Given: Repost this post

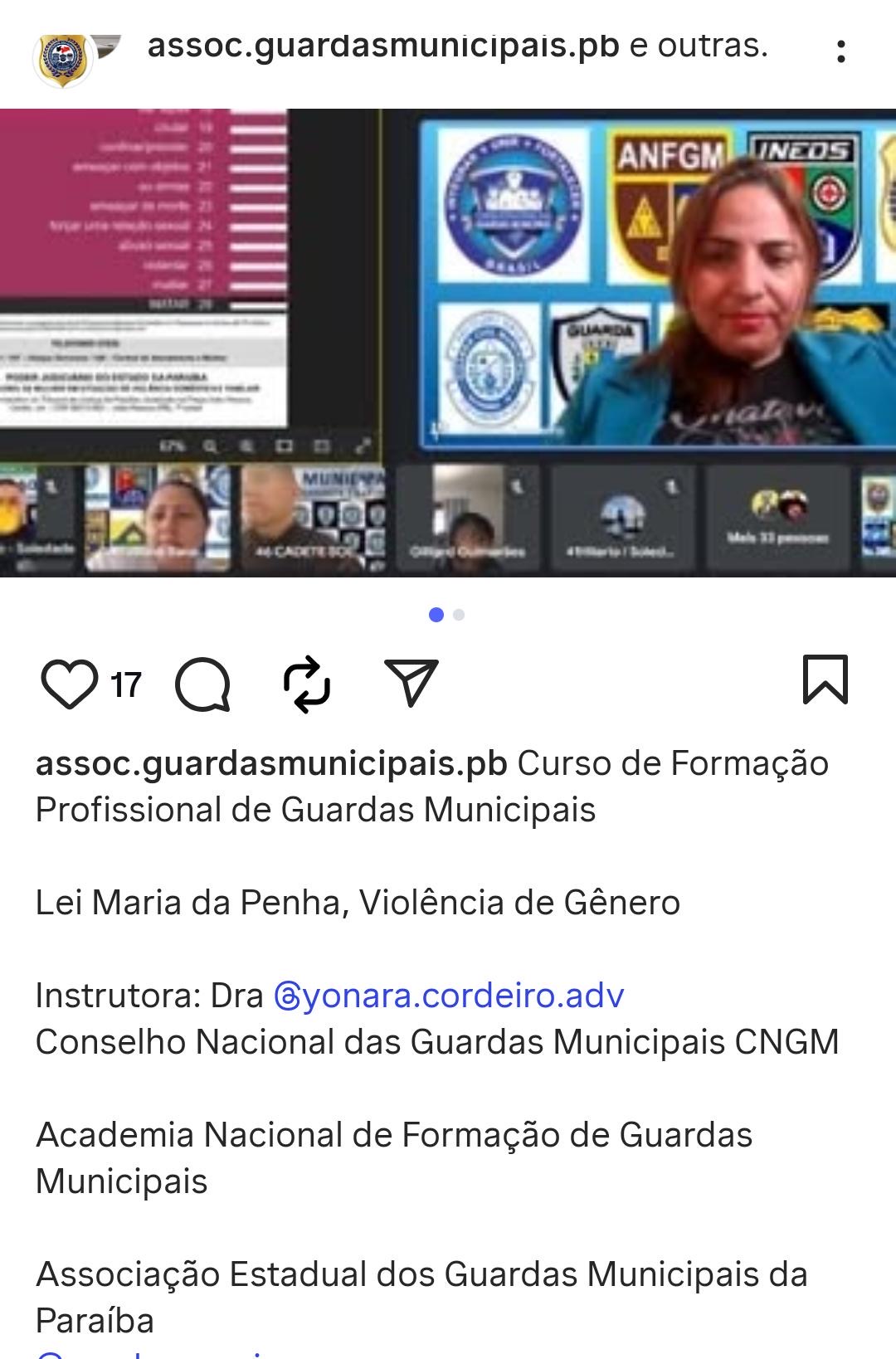Looking at the screenshot, I should [306, 684].
